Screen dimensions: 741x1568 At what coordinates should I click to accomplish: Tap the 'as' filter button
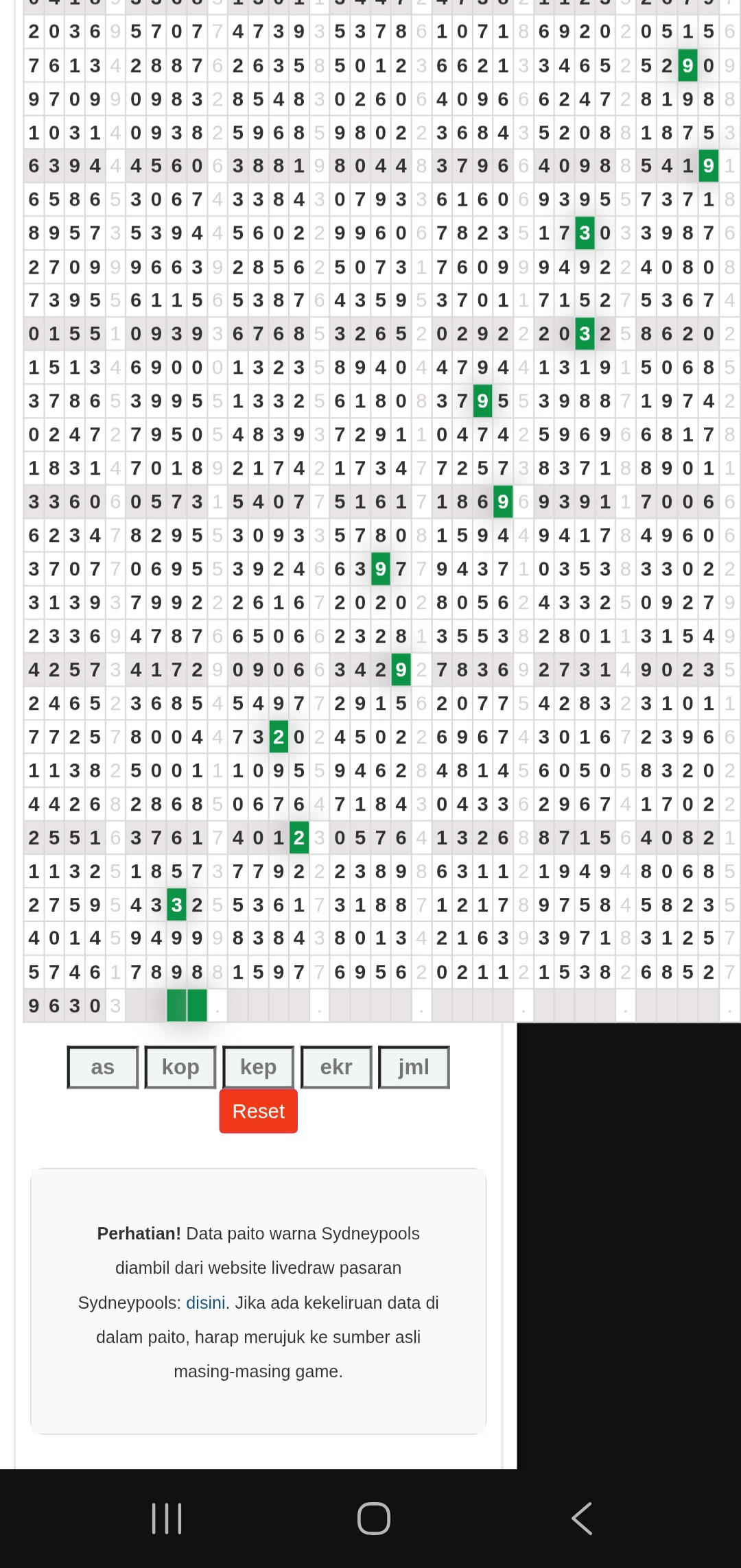point(103,1067)
